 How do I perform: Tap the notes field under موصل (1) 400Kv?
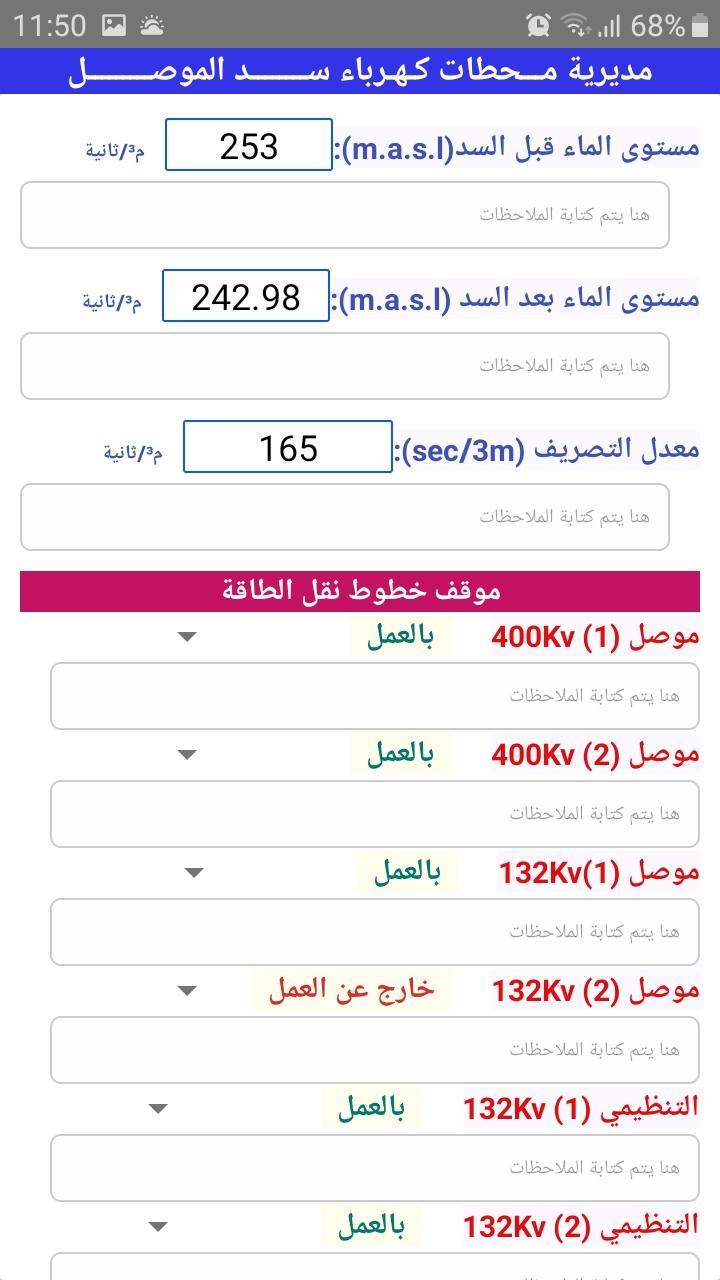click(x=375, y=696)
